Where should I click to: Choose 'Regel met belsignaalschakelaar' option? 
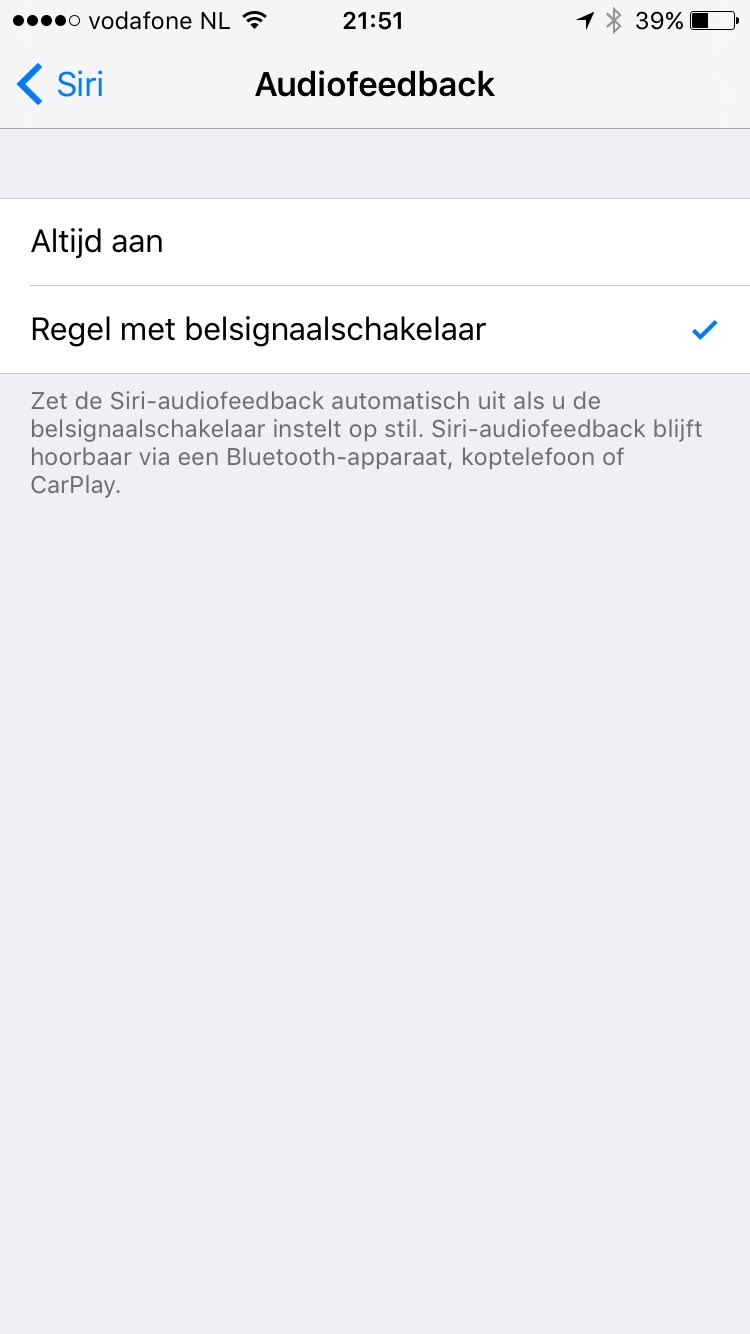[375, 330]
